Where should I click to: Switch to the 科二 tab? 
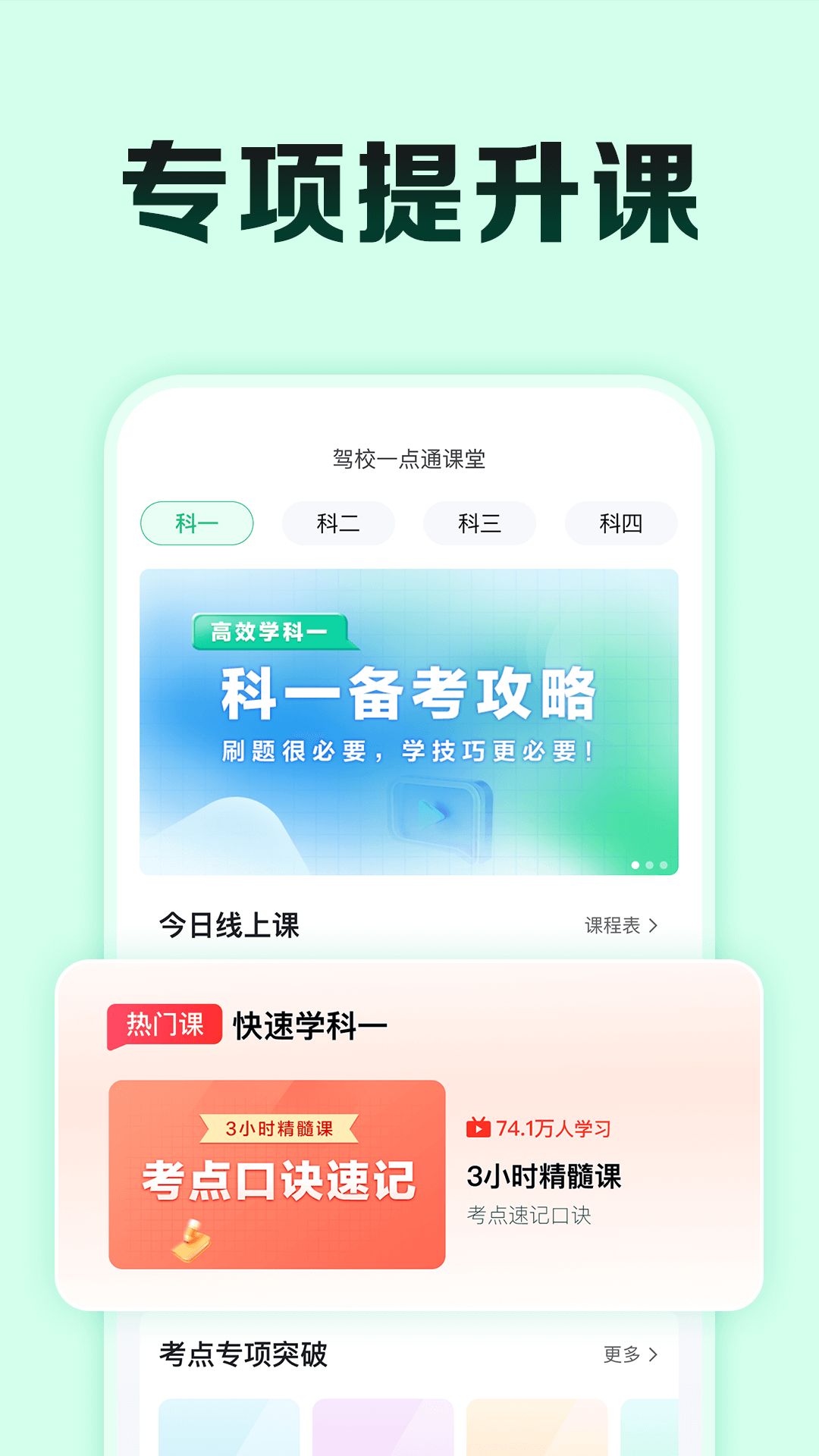pyautogui.click(x=337, y=523)
